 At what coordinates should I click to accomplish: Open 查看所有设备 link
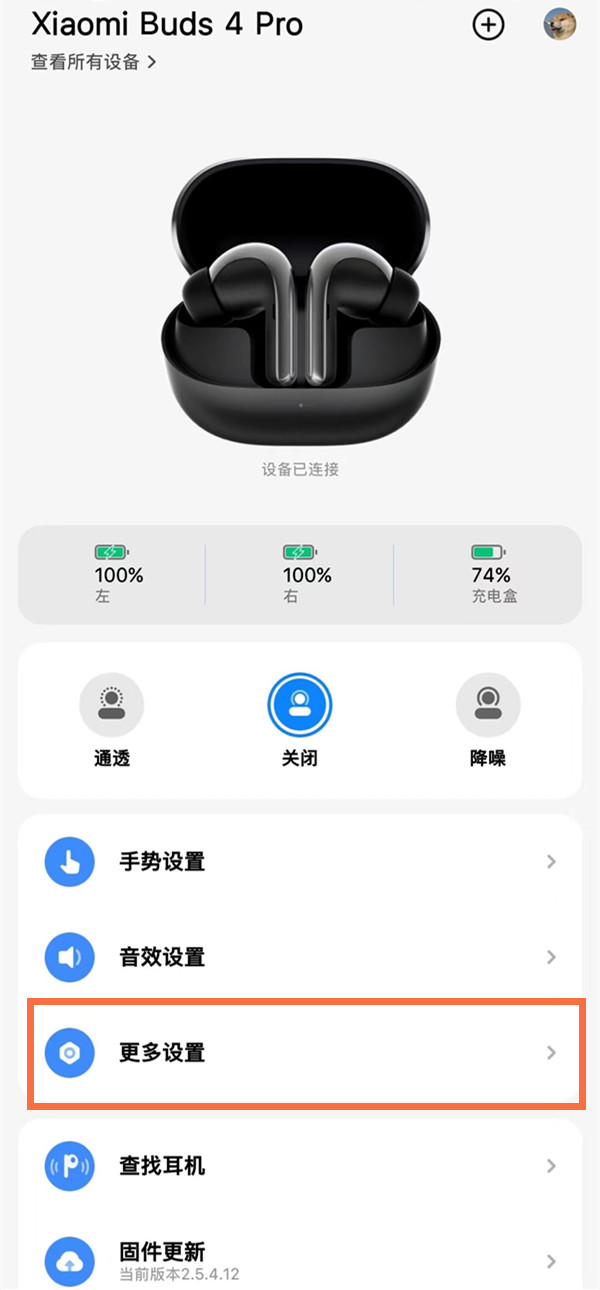click(94, 62)
